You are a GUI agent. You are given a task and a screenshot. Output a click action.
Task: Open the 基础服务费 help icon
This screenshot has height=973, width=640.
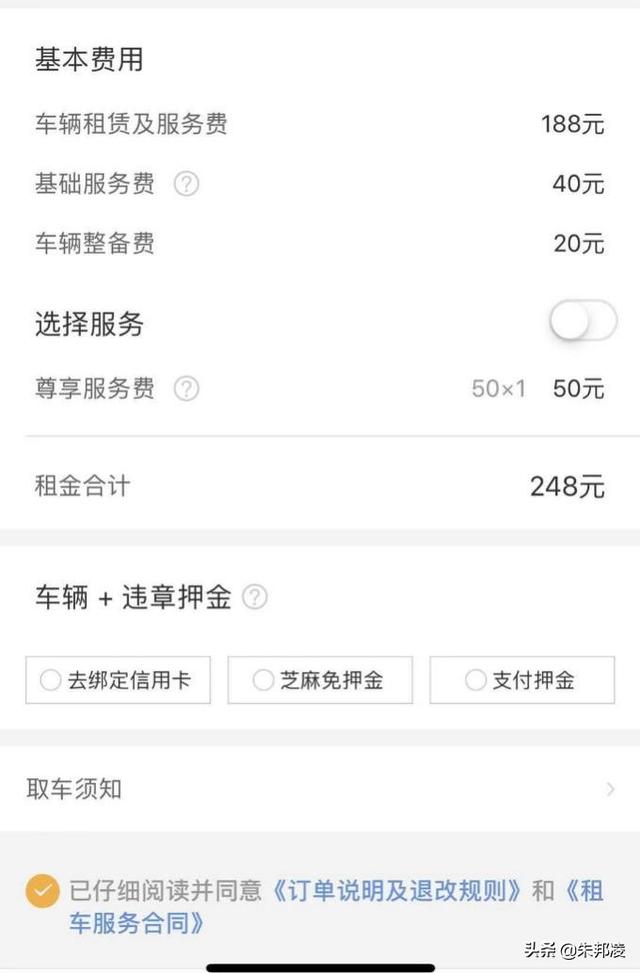tap(186, 184)
